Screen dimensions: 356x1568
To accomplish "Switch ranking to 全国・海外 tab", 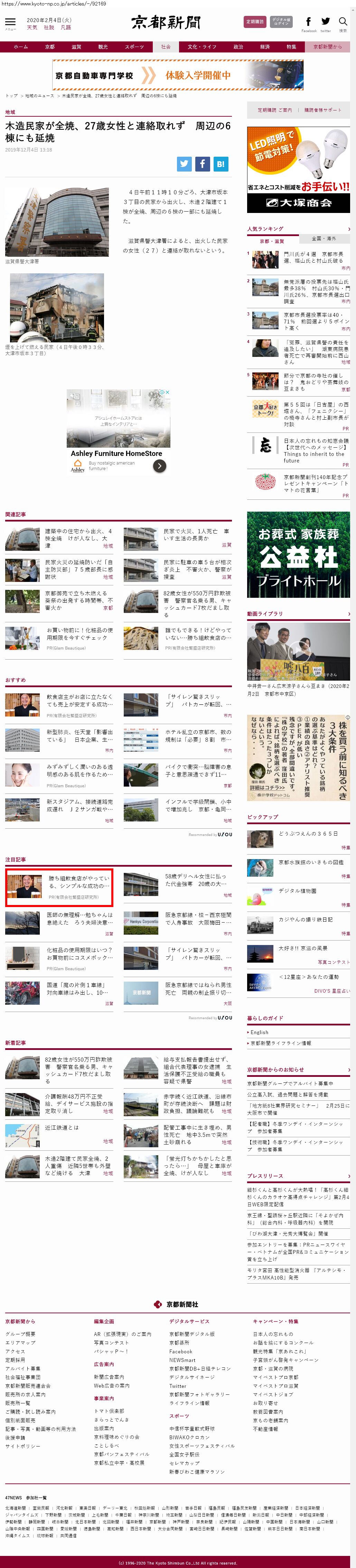I will pyautogui.click(x=324, y=238).
